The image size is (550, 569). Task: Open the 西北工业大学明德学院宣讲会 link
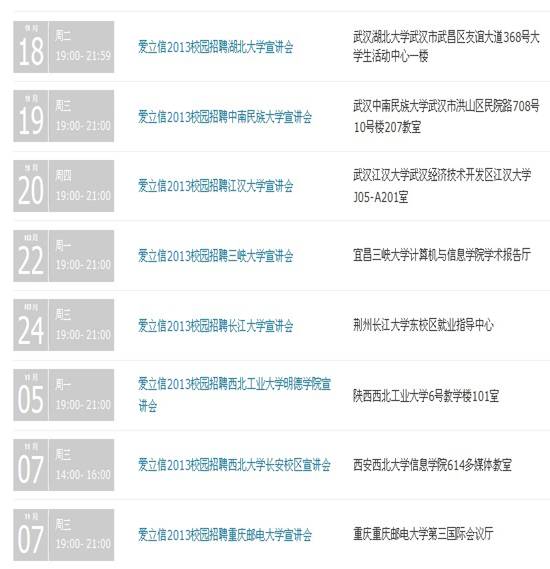[x=234, y=395]
